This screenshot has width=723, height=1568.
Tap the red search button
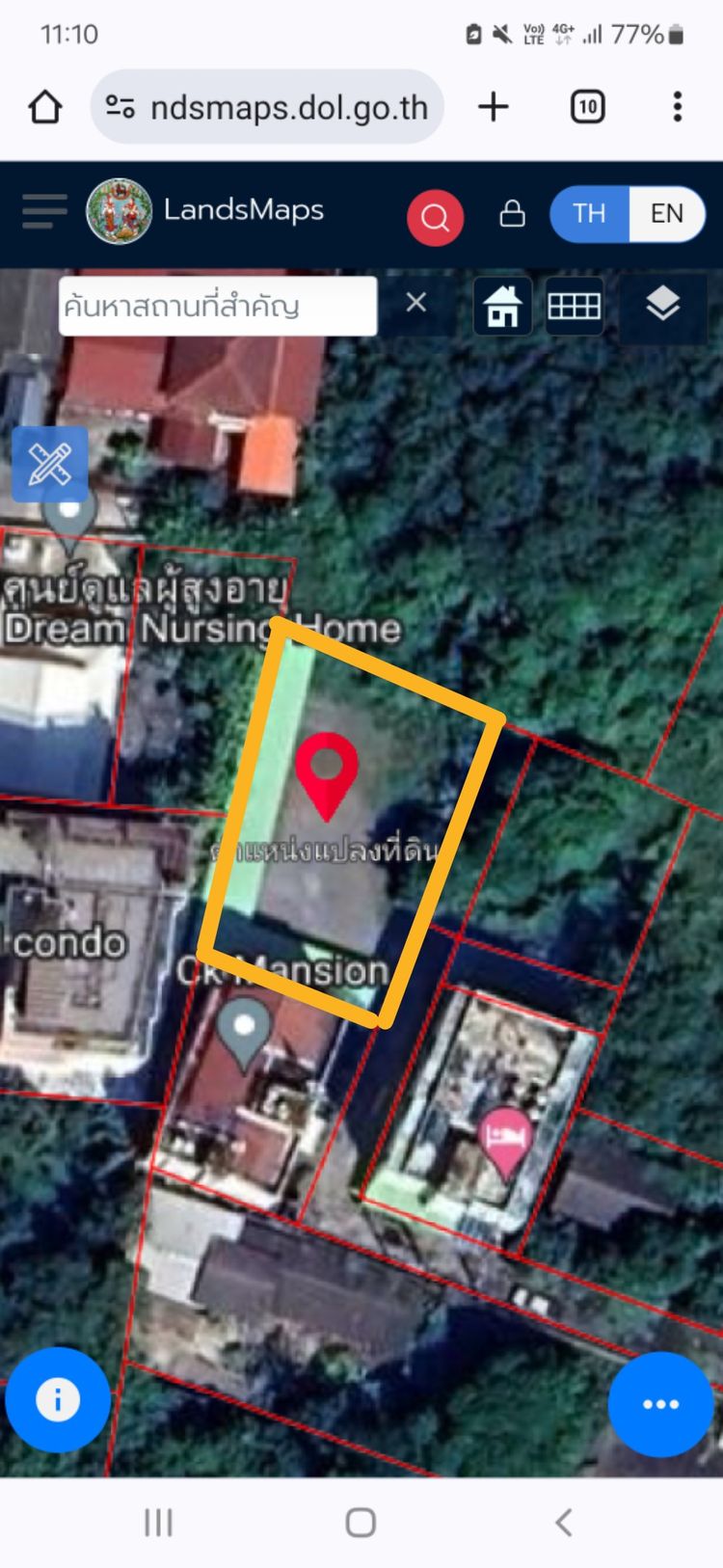pyautogui.click(x=435, y=218)
